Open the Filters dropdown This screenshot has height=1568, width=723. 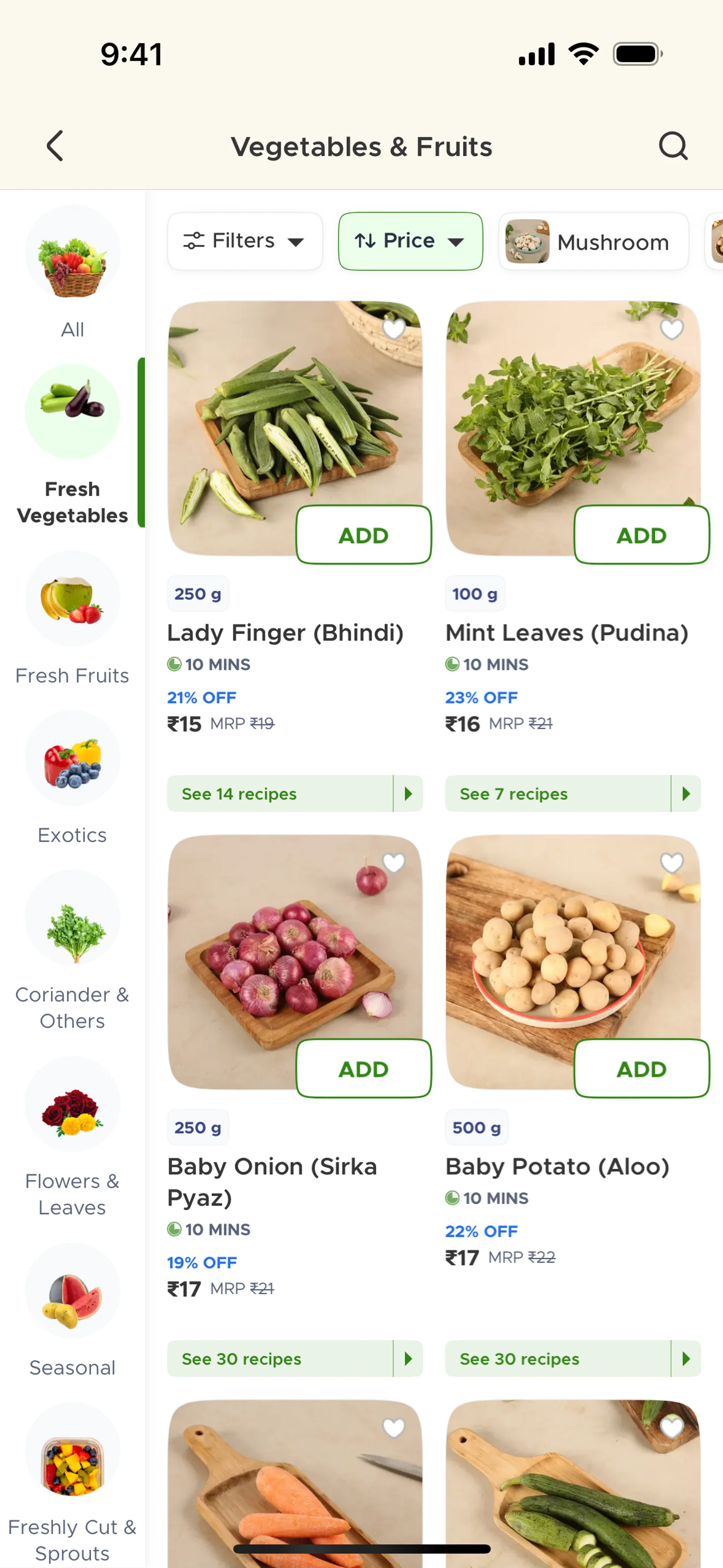click(x=245, y=241)
